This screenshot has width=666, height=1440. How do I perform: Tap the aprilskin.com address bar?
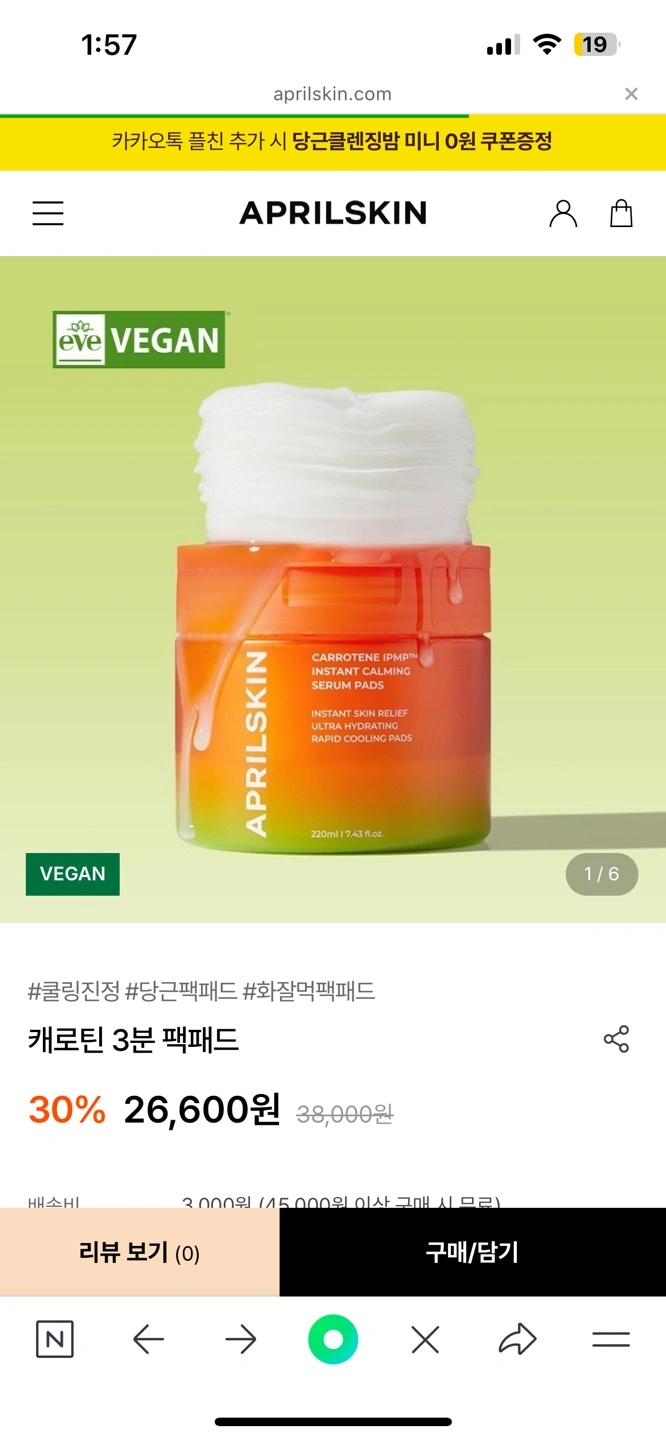[333, 94]
